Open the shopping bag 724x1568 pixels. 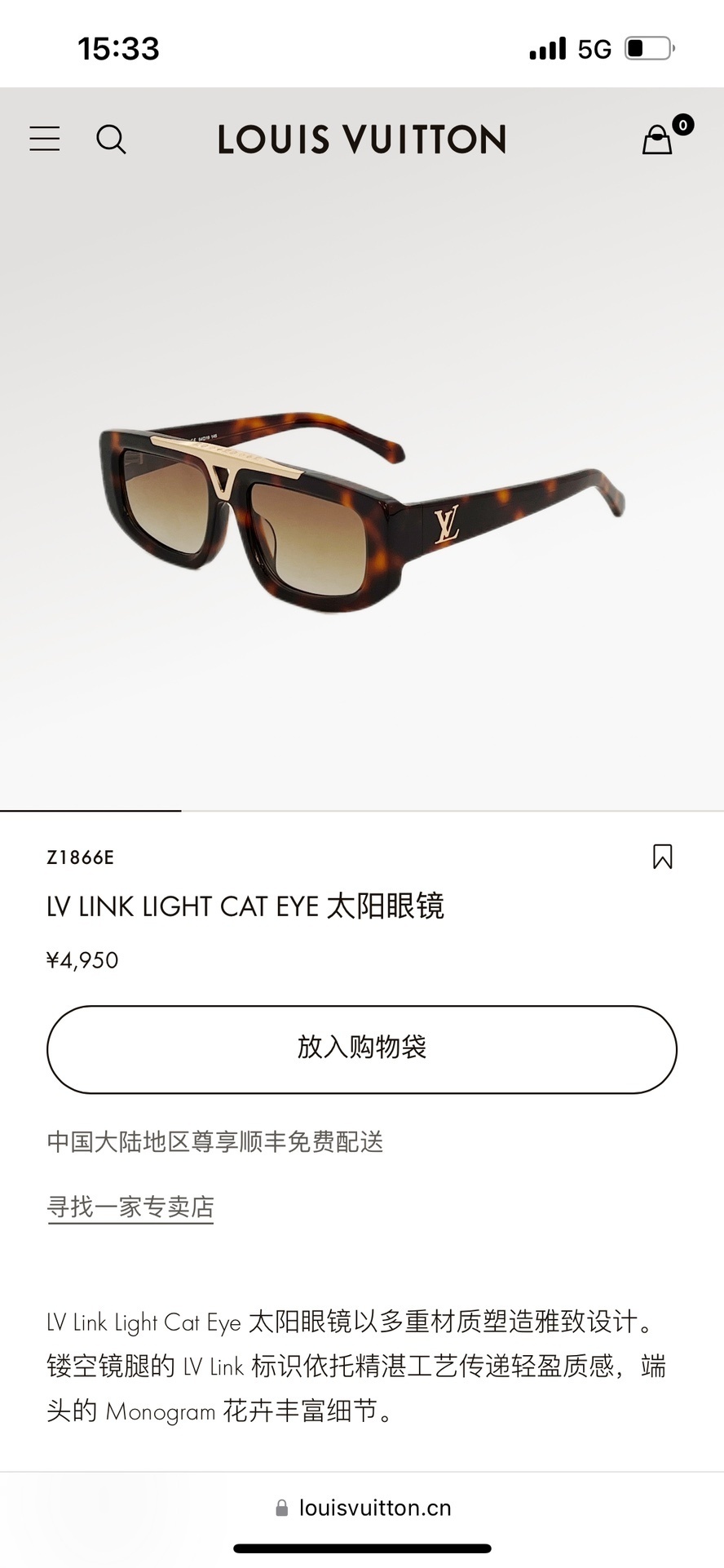click(658, 140)
